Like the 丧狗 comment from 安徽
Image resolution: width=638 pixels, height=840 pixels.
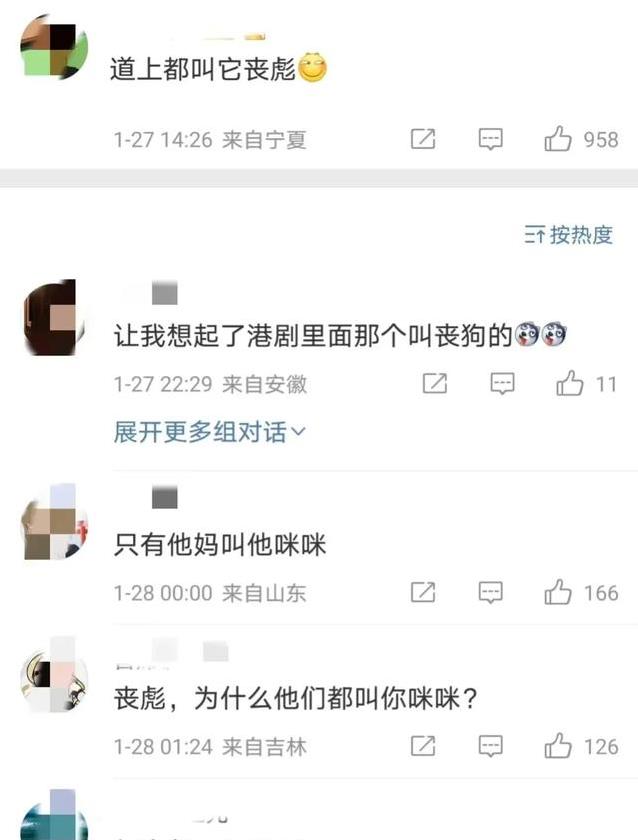tap(570, 383)
